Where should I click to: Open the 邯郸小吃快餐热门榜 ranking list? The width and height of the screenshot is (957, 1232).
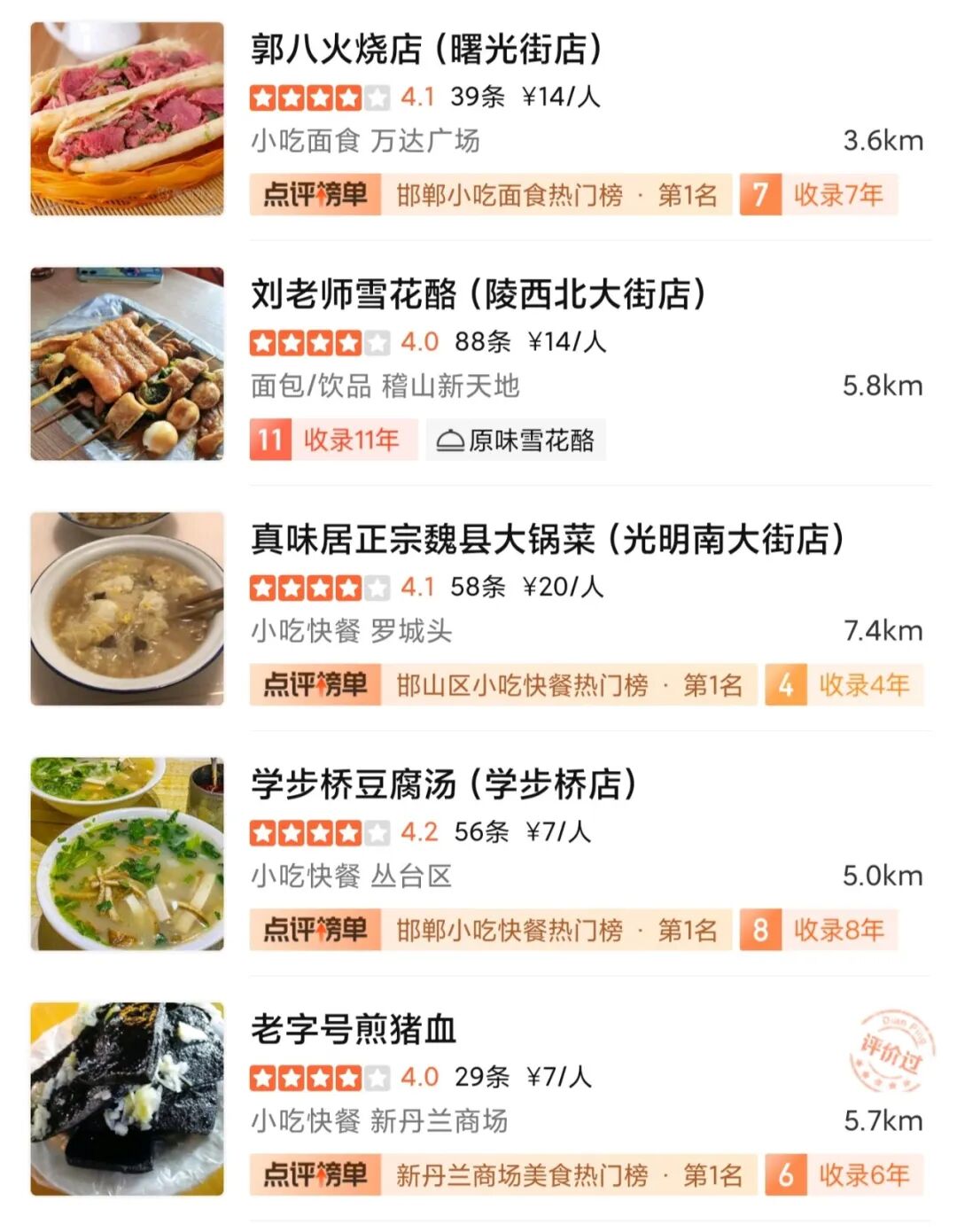(x=509, y=931)
